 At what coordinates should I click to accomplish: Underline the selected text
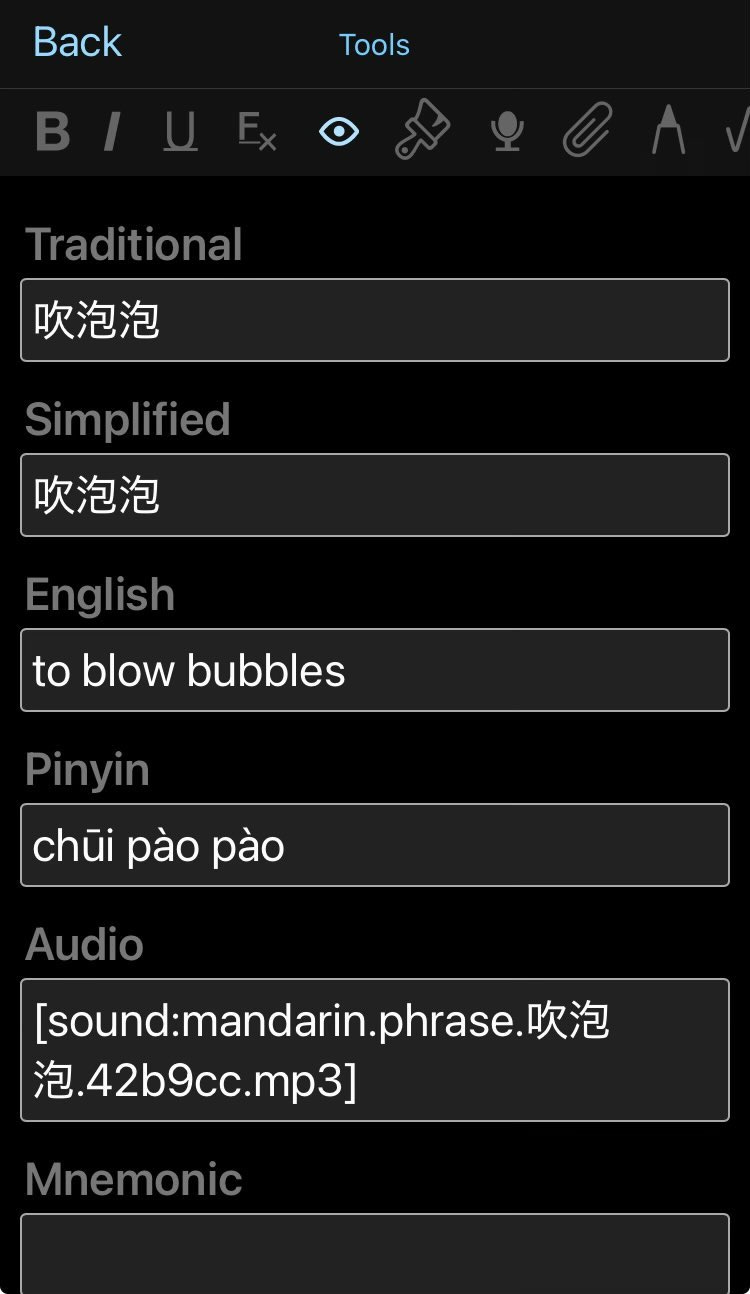click(180, 132)
